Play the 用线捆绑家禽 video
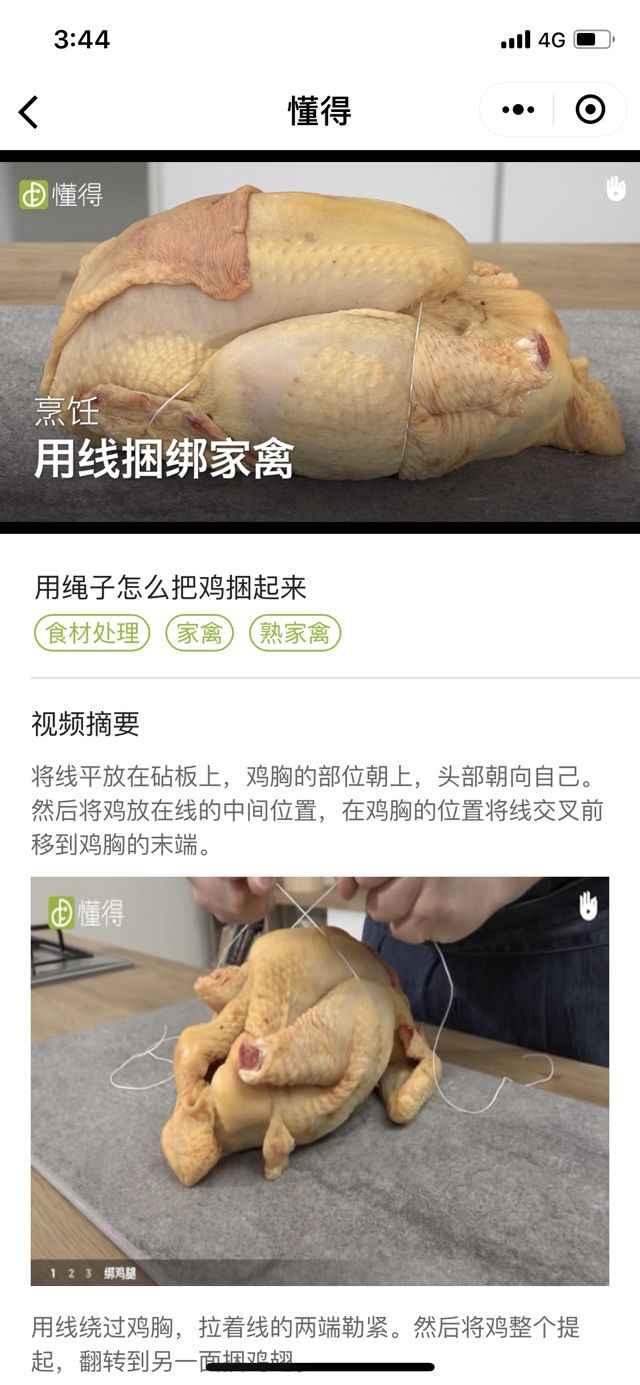Screen dimensions: 640x1385 (320, 342)
